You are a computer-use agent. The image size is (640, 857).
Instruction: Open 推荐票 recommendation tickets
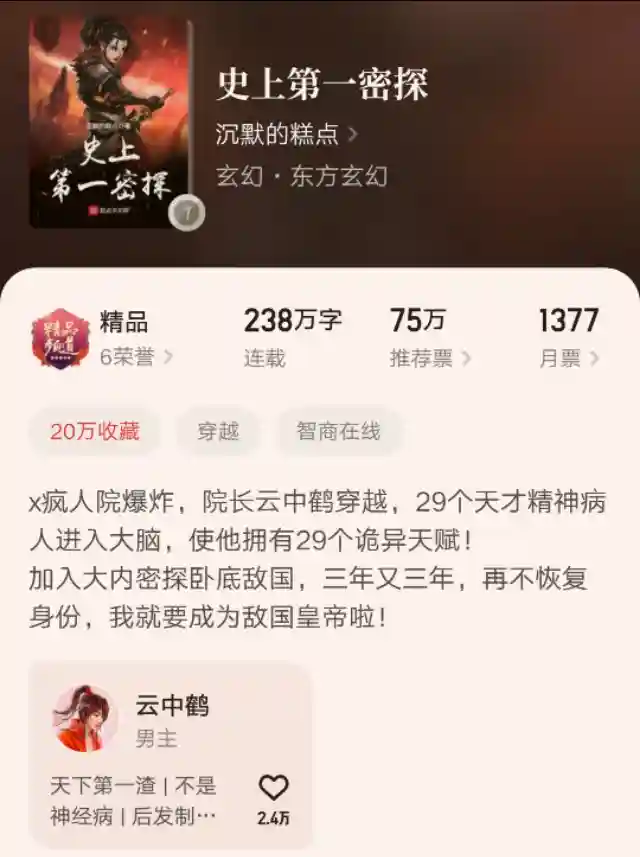[430, 358]
